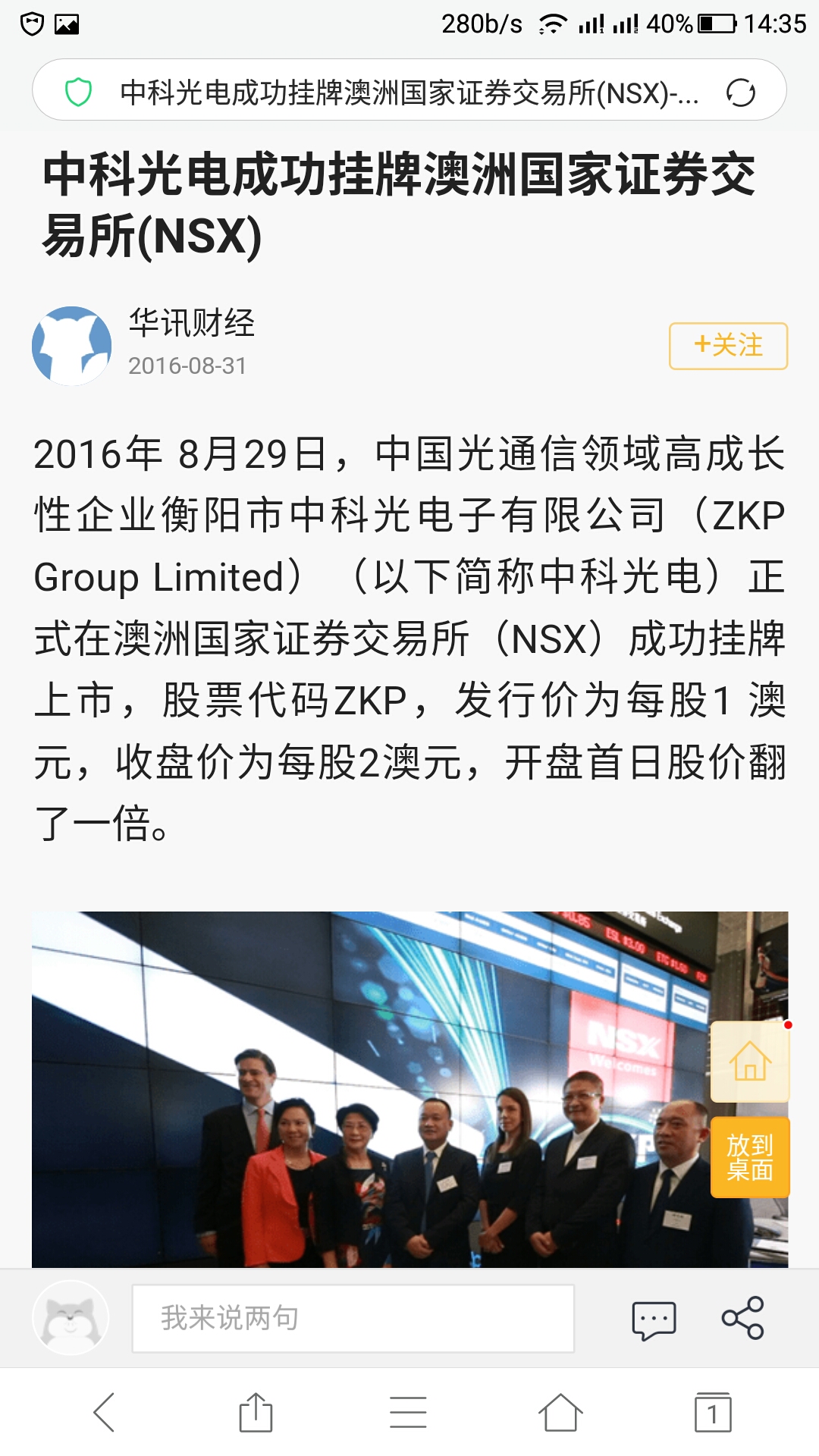Open the 华讯财经 author avatar
Screen dimensions: 819x1456
[x=72, y=346]
